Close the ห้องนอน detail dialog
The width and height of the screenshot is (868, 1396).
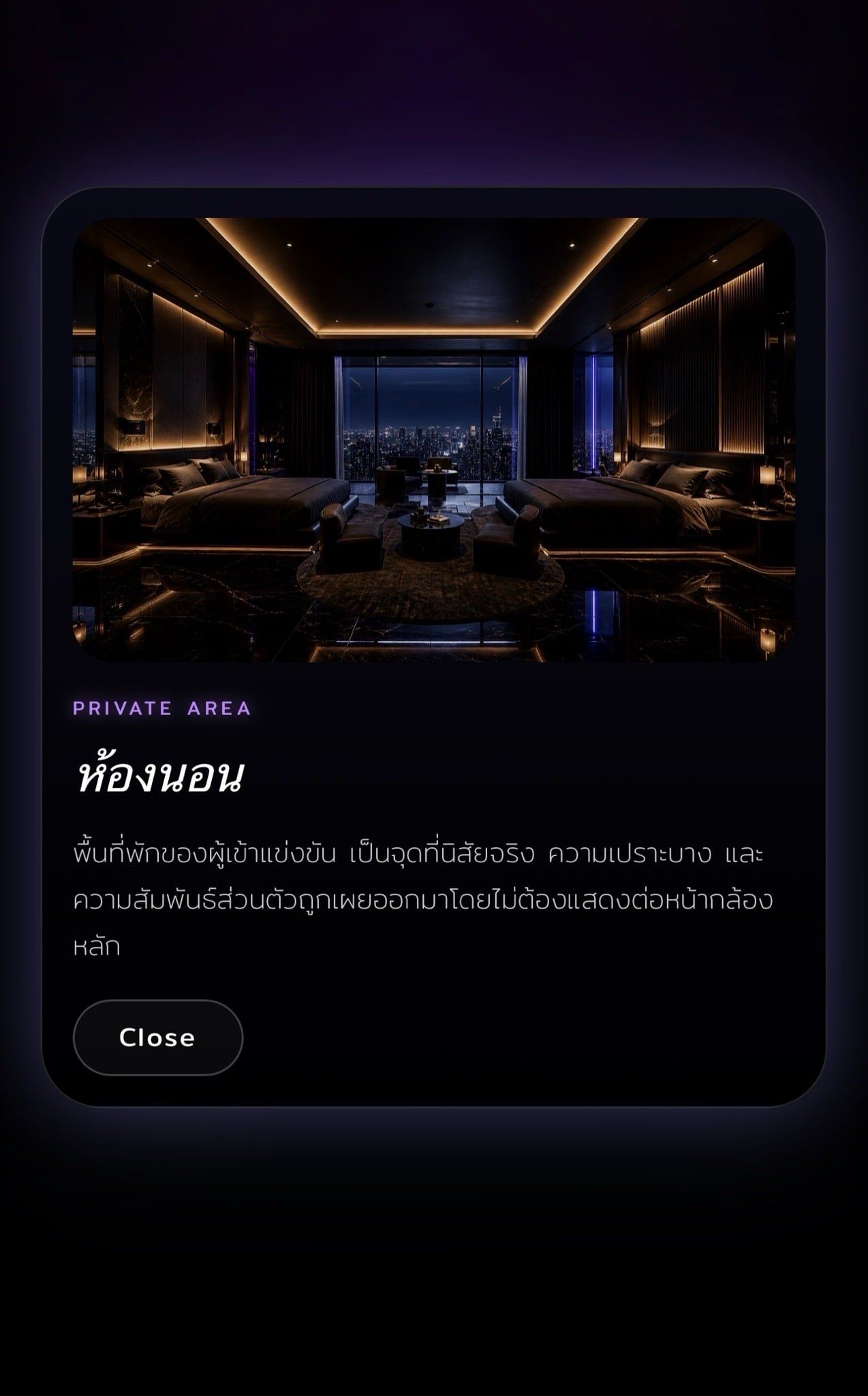157,1037
